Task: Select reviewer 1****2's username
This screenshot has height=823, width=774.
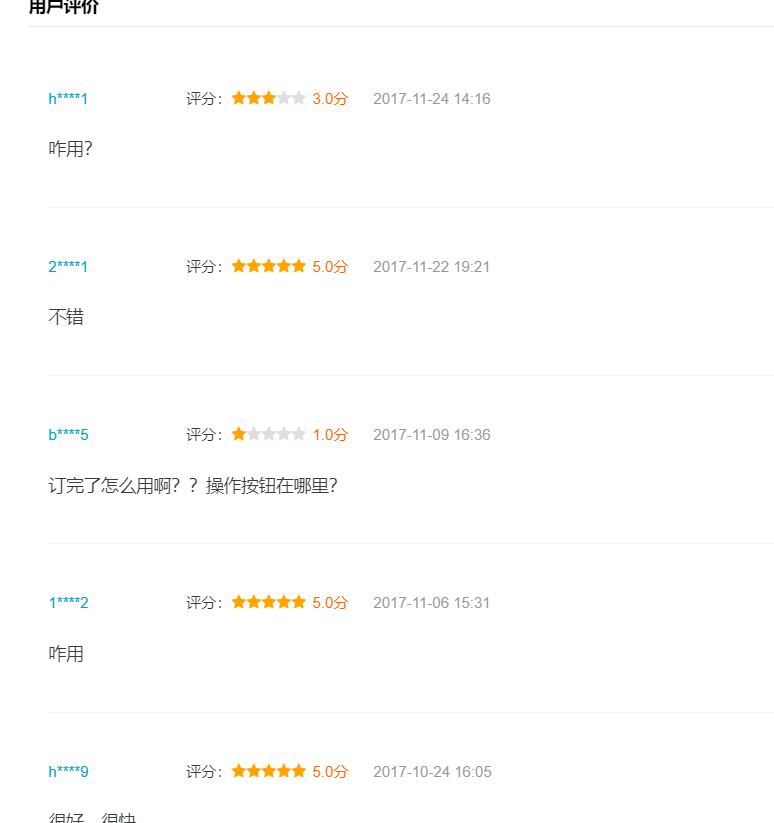Action: (x=68, y=603)
